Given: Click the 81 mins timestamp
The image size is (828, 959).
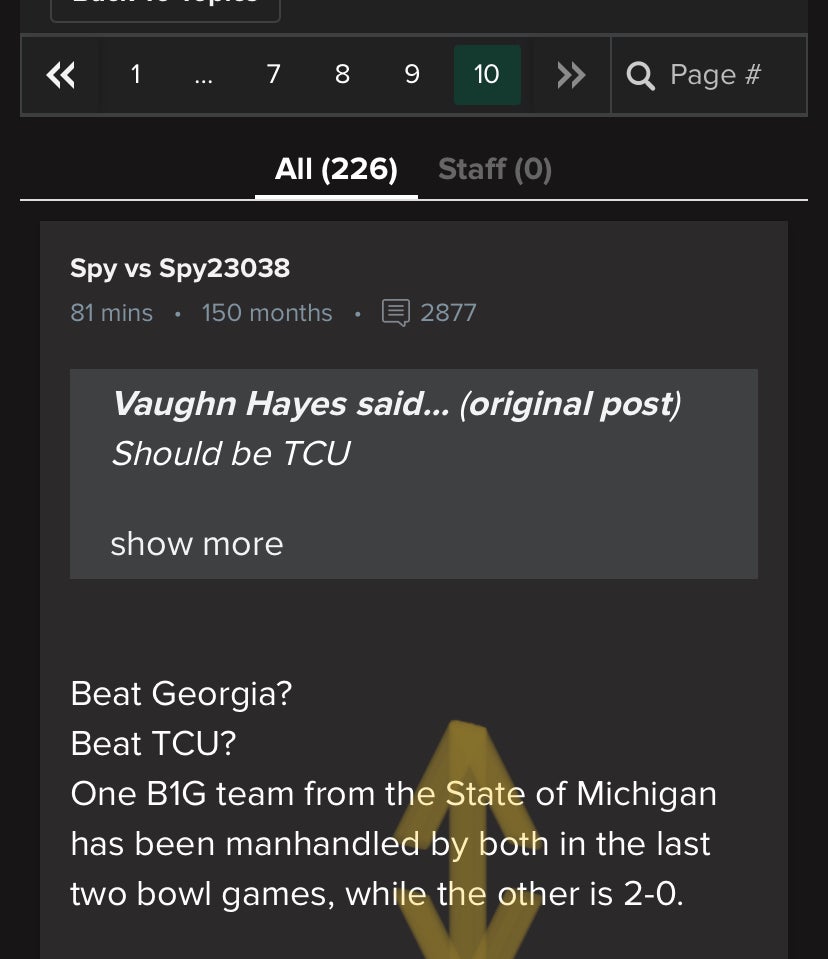Looking at the screenshot, I should (x=111, y=312).
